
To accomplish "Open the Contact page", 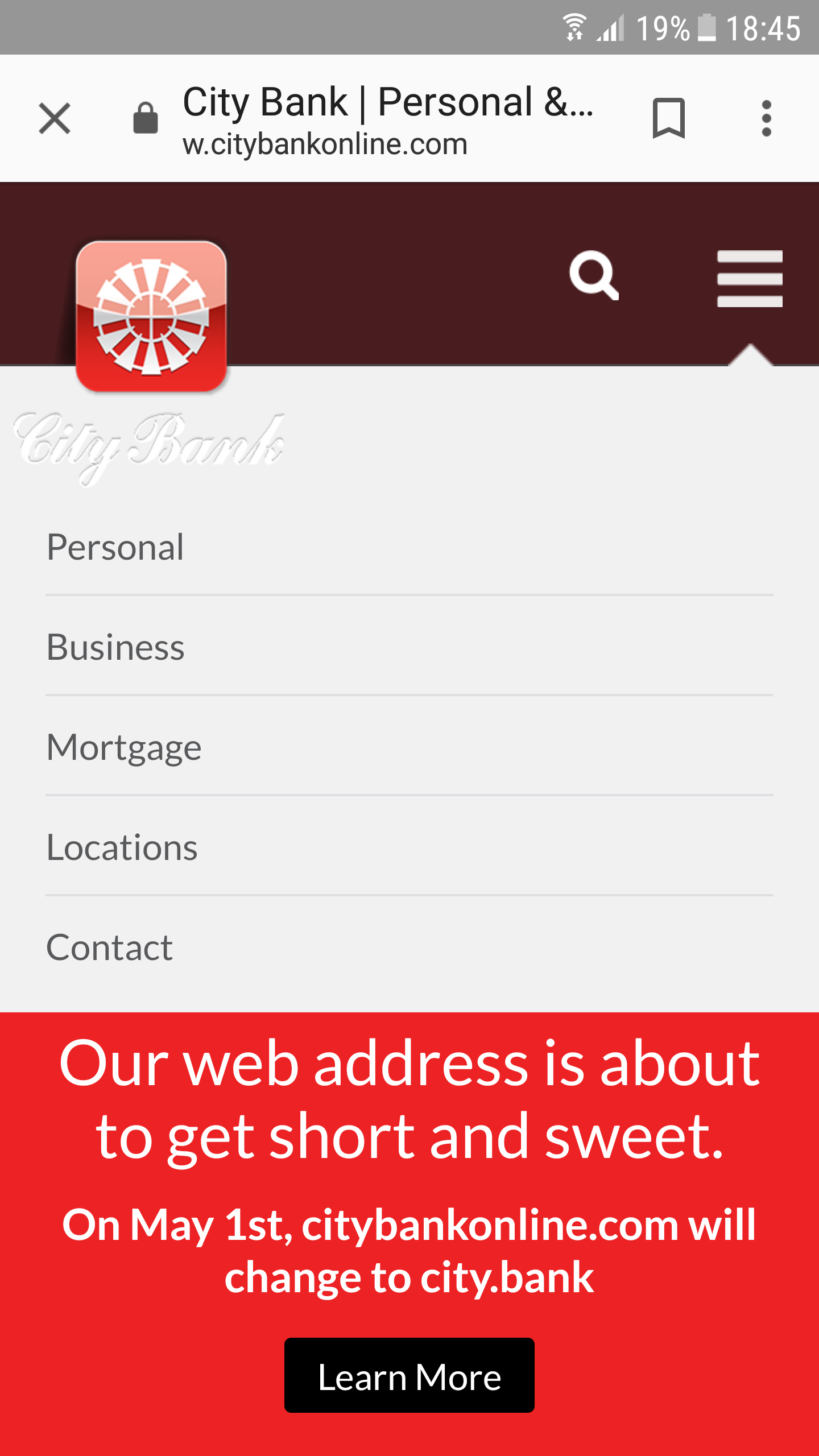I will 109,948.
